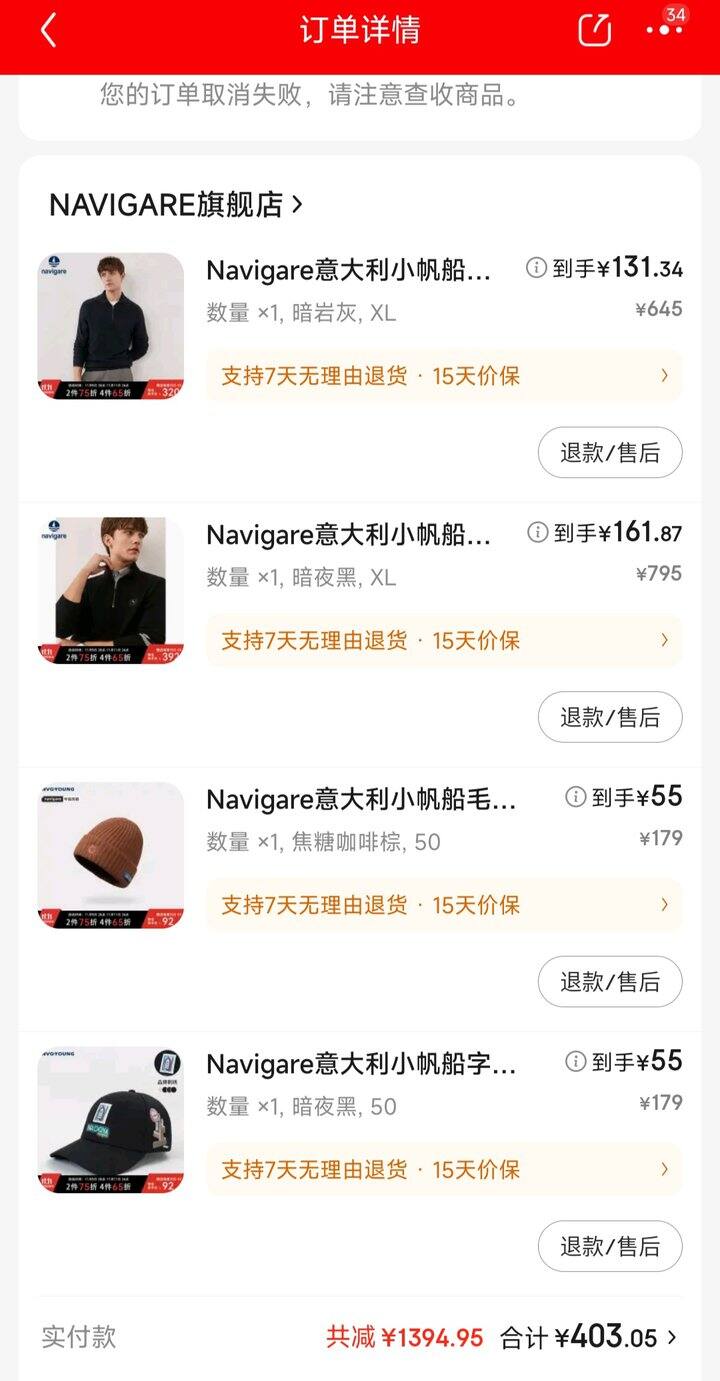Open the 焦糖咖啡棕 beanie product image
This screenshot has height=1381, width=720.
point(111,855)
